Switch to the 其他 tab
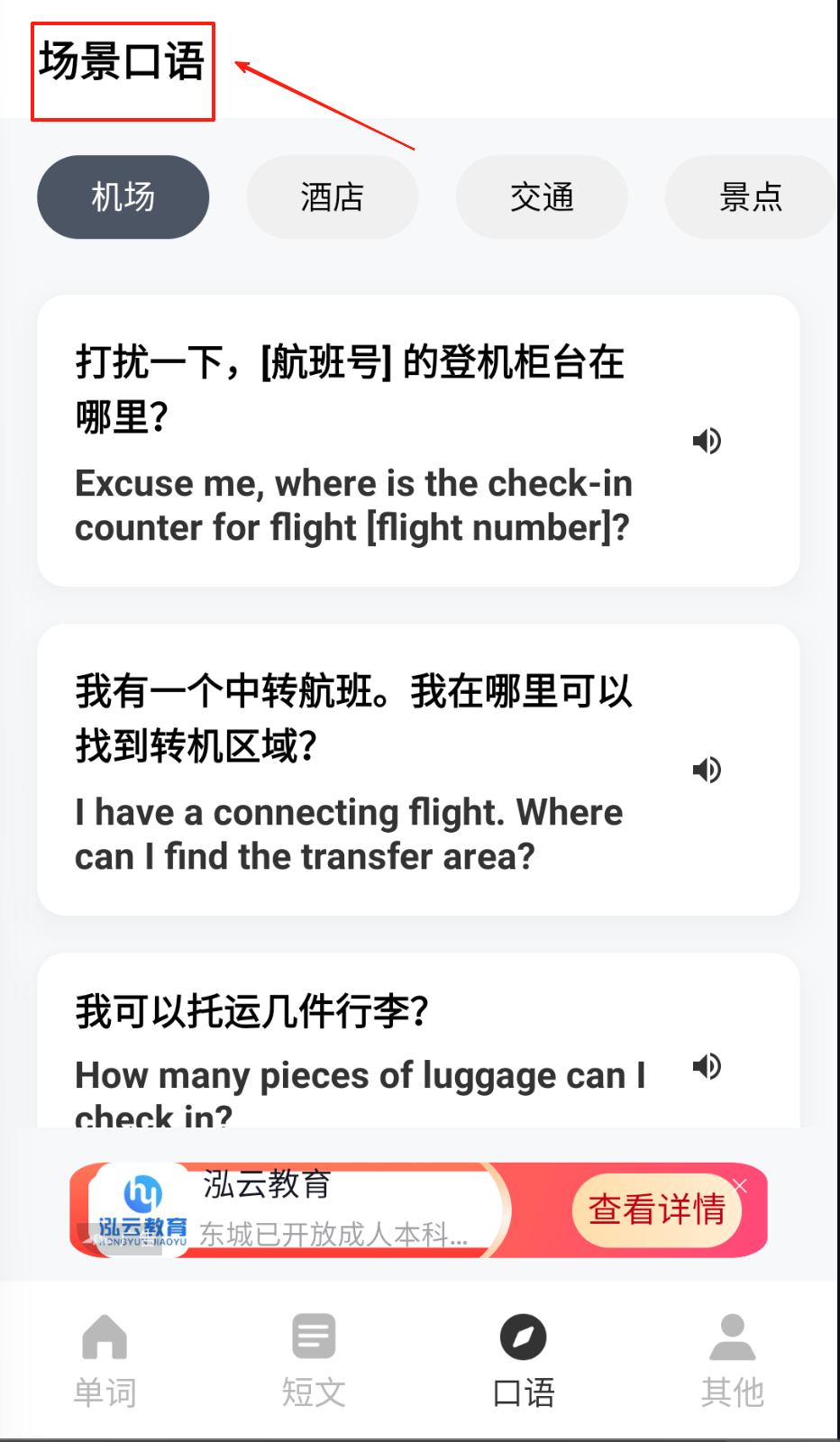This screenshot has height=1442, width=840. click(733, 1360)
